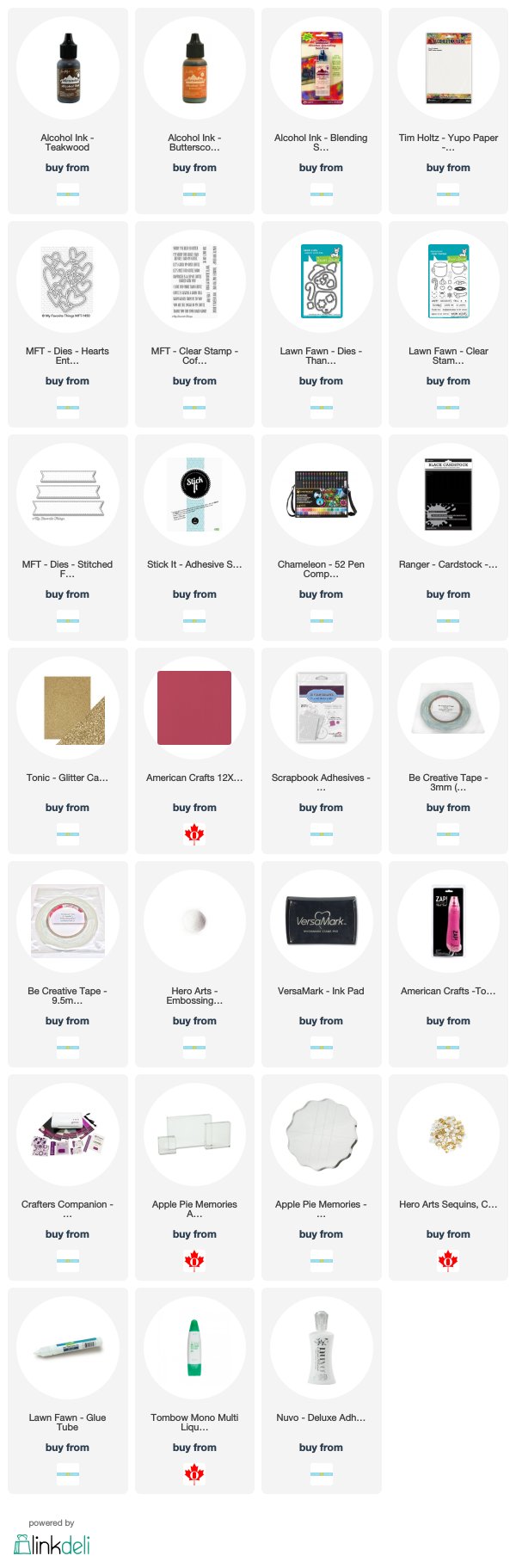View Be Creative Tape 3mm item
The width and height of the screenshot is (516, 1568).
[x=448, y=709]
